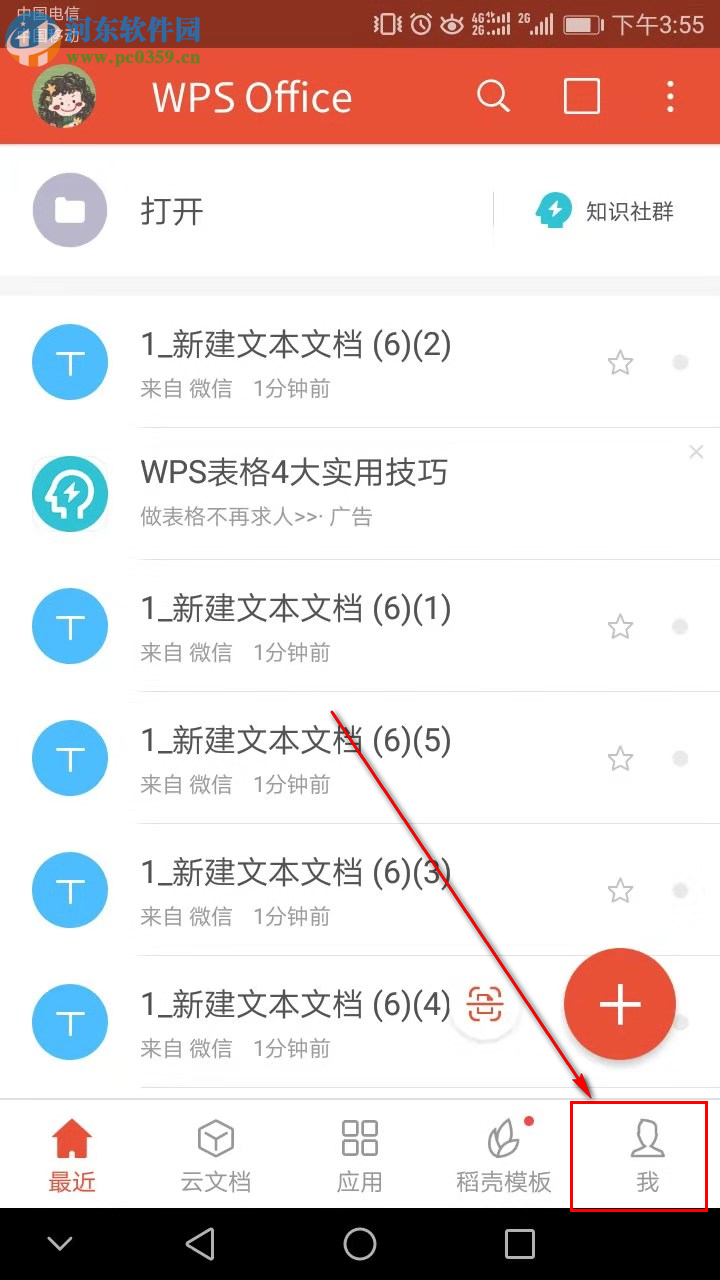Switch to the 云文档 tab
This screenshot has width=720, height=1280.
(x=215, y=1155)
